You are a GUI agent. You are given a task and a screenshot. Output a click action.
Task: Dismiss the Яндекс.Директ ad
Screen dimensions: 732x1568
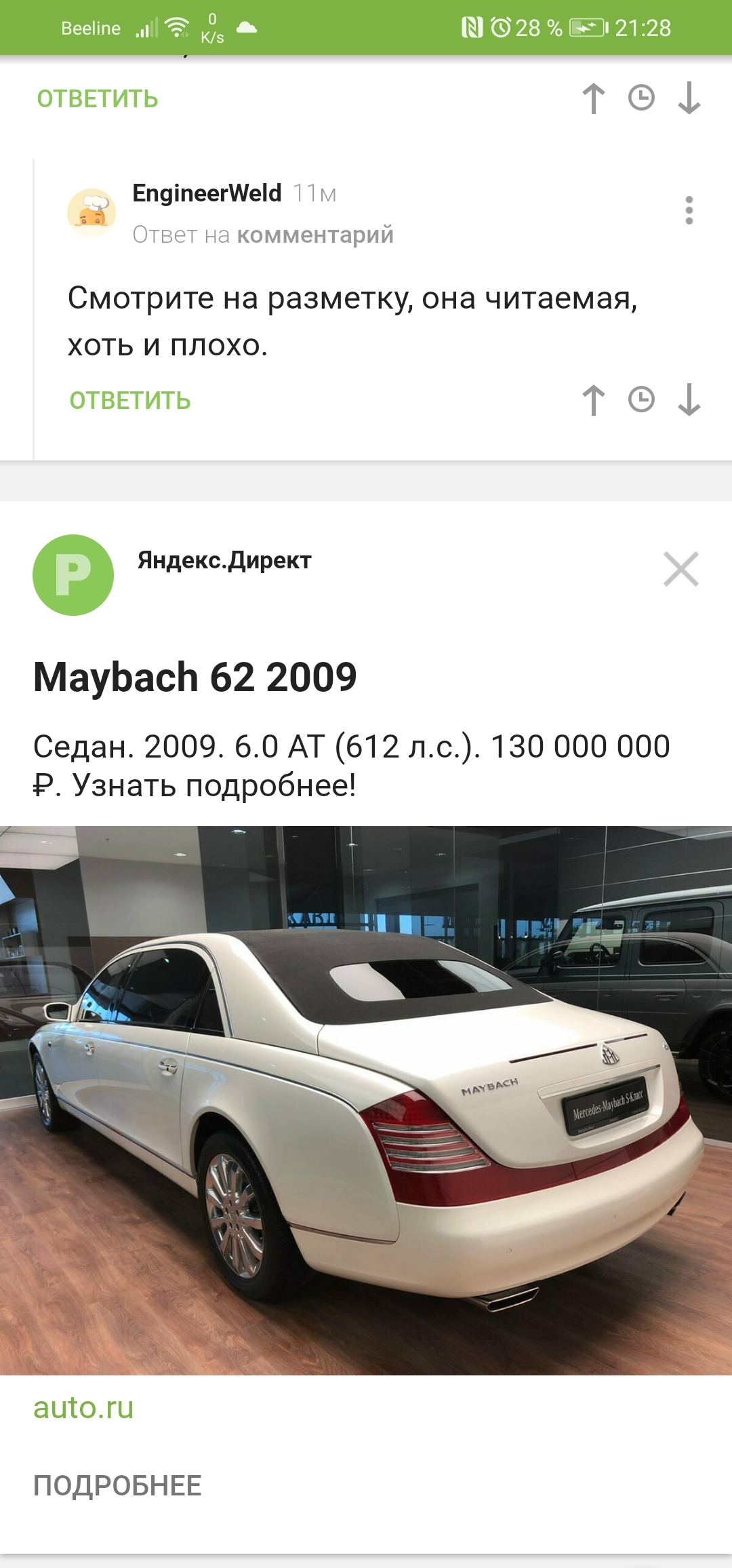tap(680, 569)
